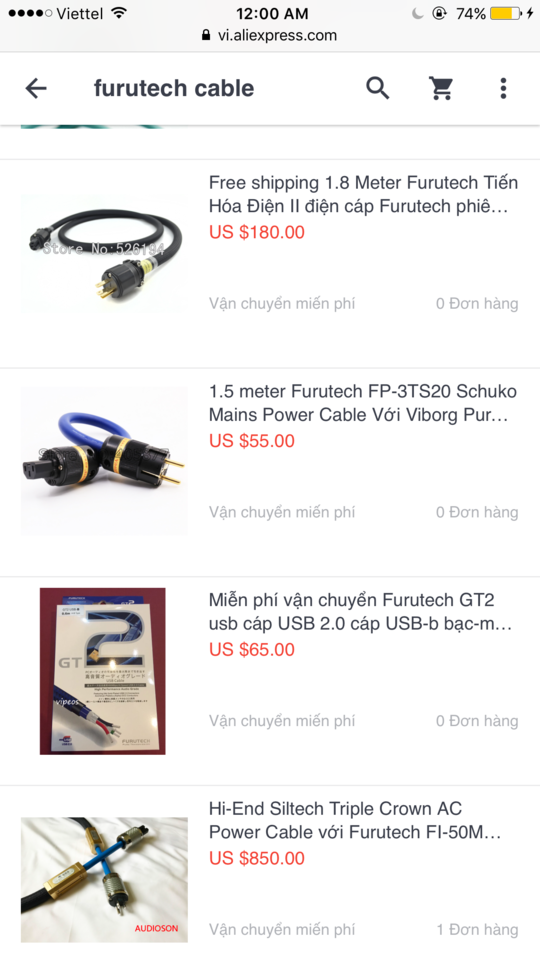This screenshot has height=960, width=540.
Task: Open the three-dot overflow menu
Action: [503, 89]
